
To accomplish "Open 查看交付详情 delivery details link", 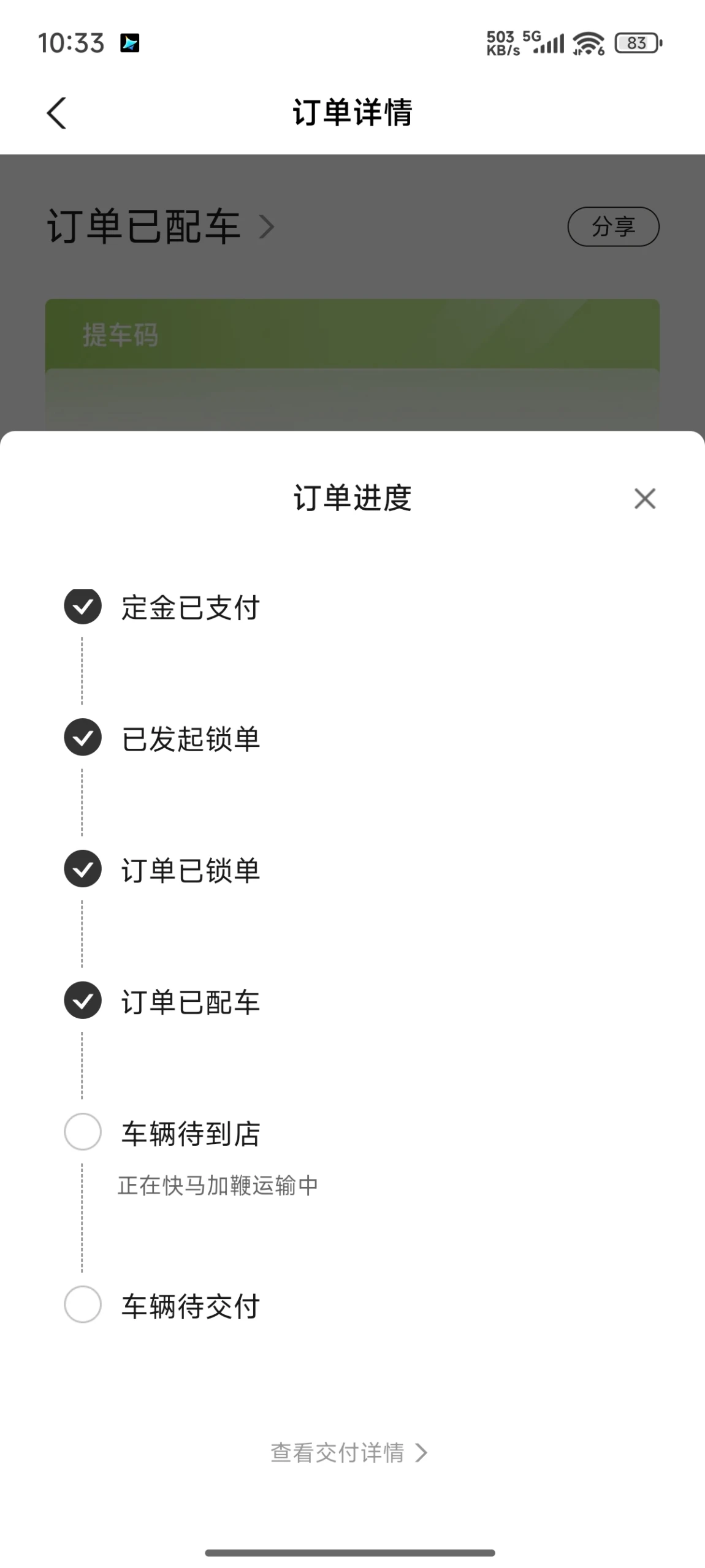I will click(349, 1453).
